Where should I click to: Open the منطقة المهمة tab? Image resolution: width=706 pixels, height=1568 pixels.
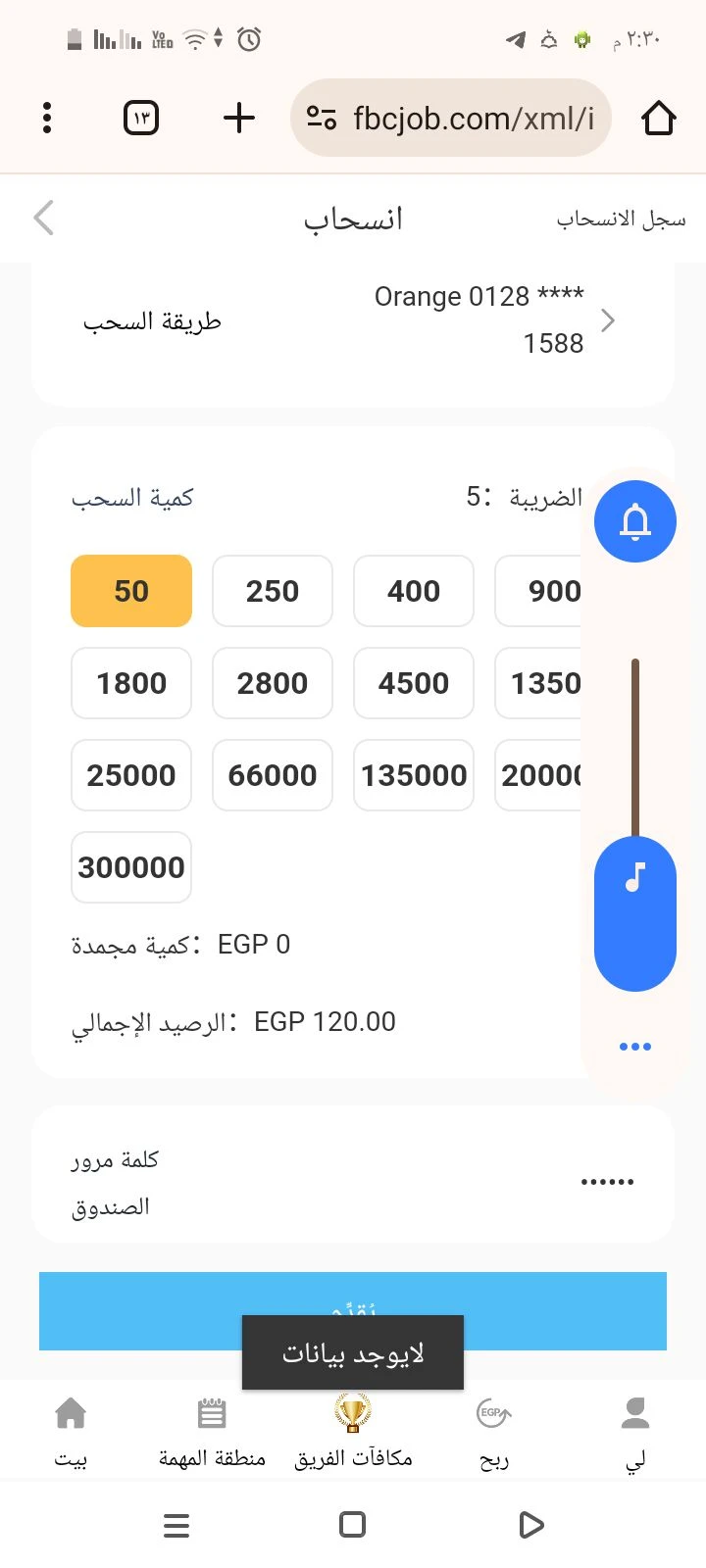click(212, 1431)
